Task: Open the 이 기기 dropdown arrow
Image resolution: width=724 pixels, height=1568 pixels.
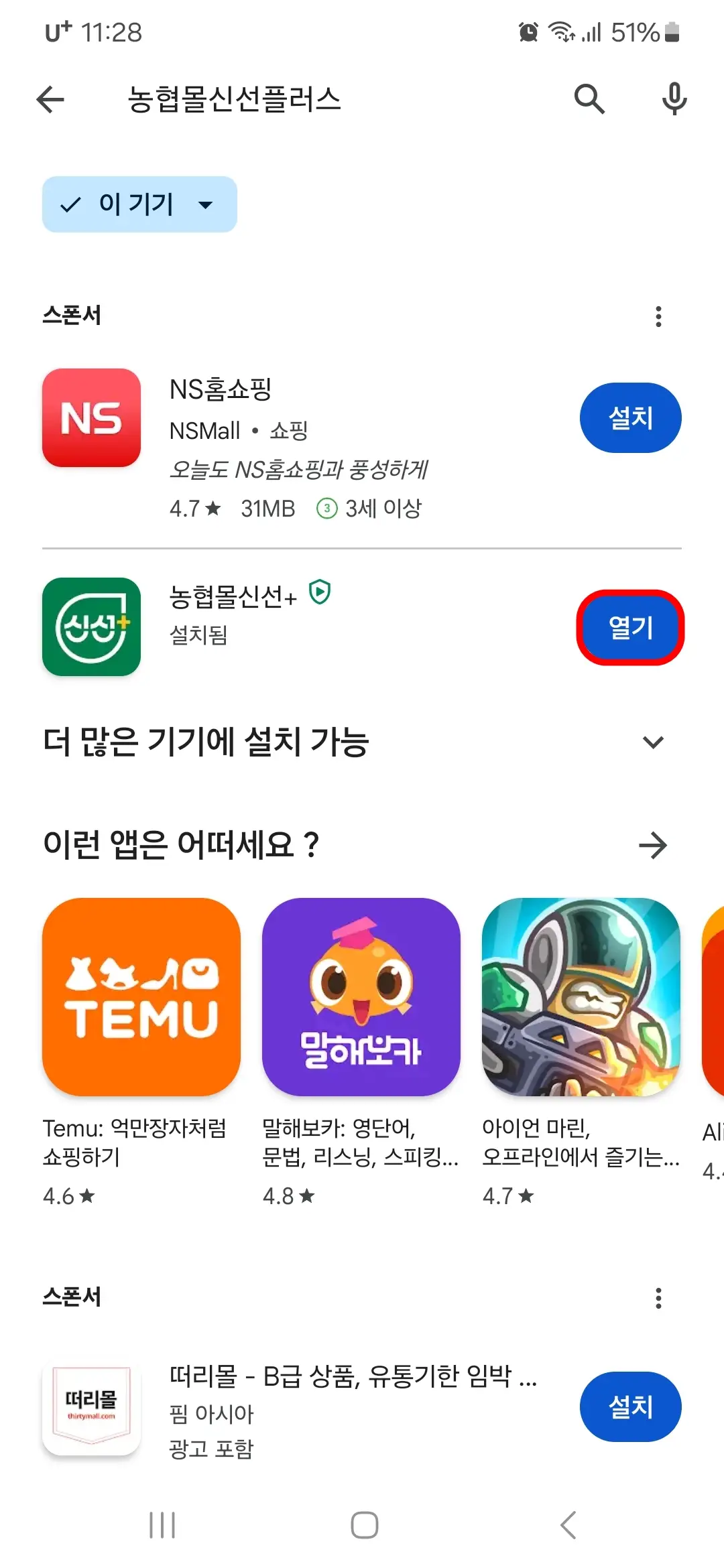Action: [x=205, y=205]
